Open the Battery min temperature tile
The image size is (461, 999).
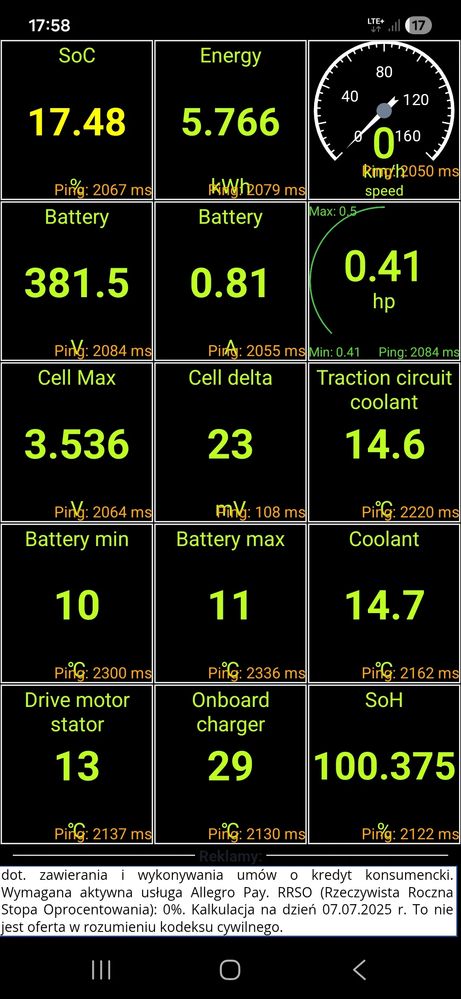77,603
